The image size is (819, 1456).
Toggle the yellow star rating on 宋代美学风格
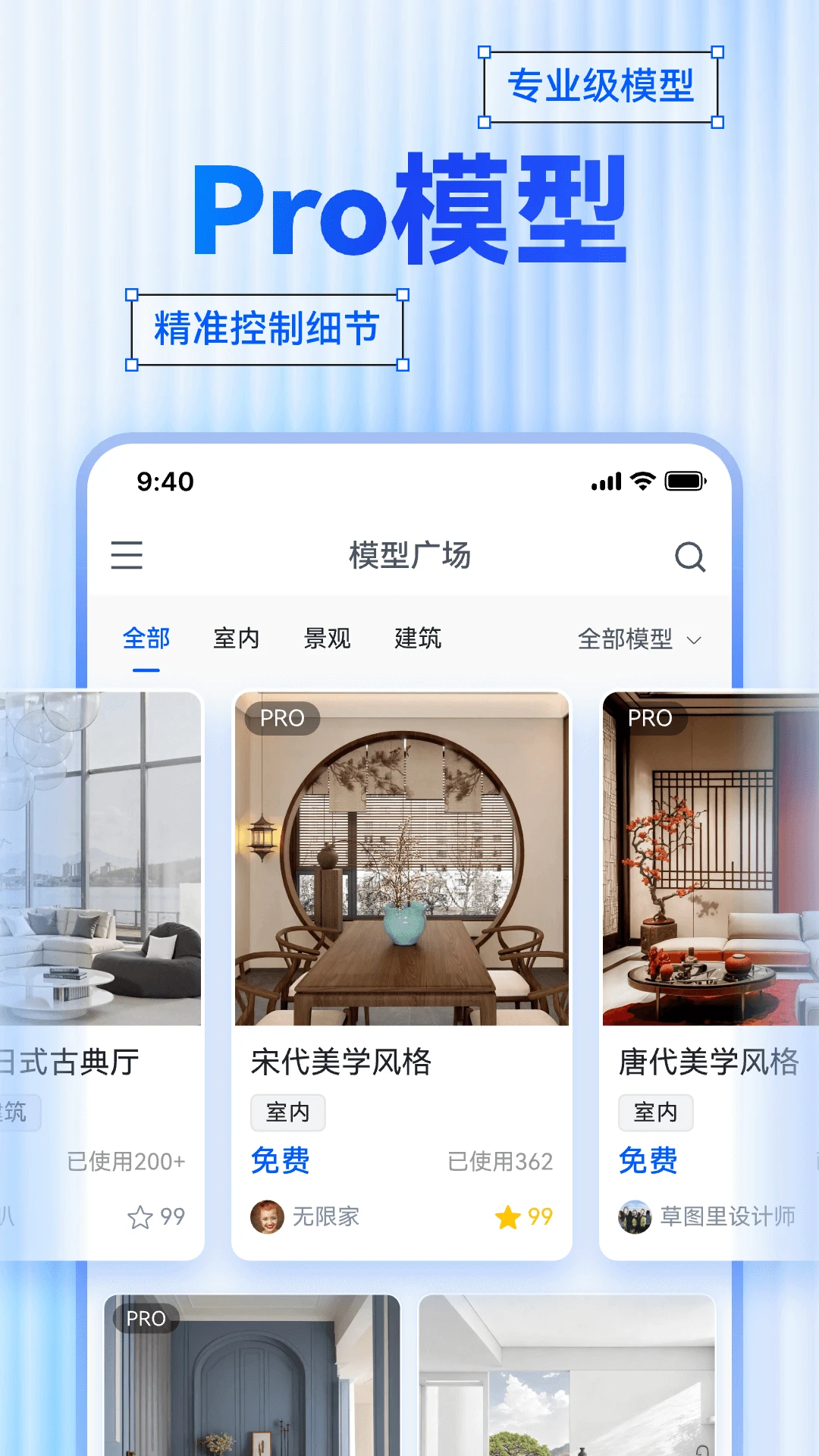pyautogui.click(x=510, y=1217)
